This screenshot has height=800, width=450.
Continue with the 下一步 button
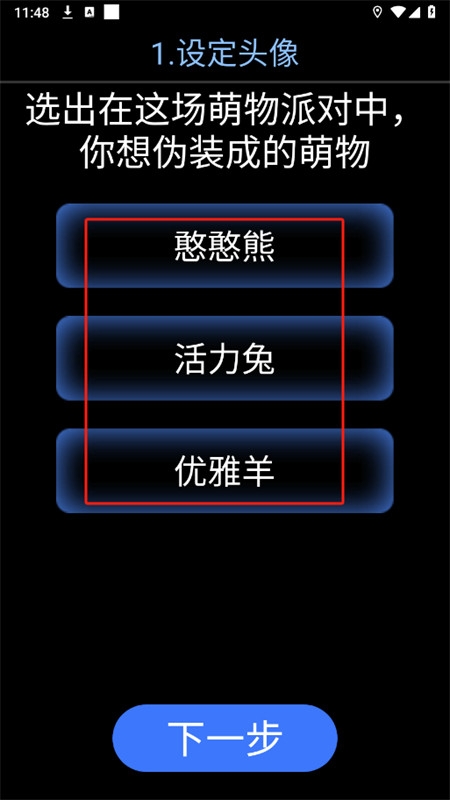point(224,738)
